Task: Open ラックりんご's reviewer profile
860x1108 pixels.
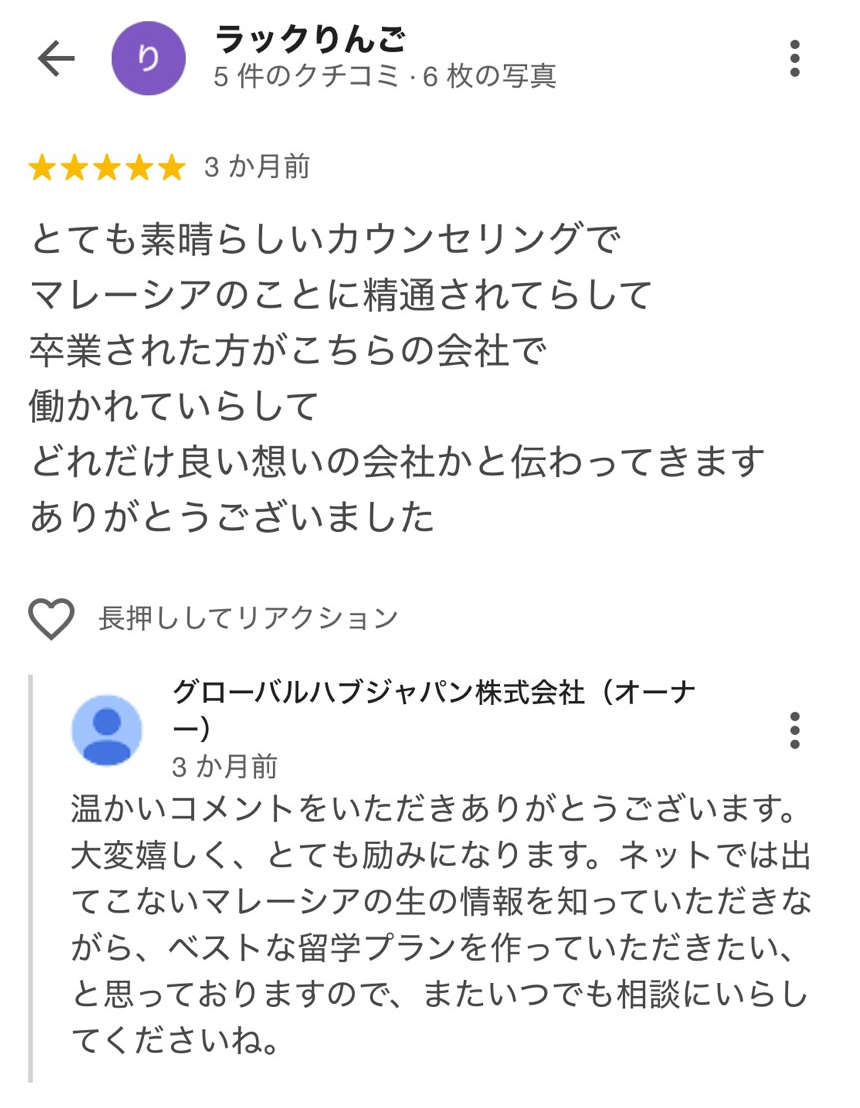Action: [148, 59]
